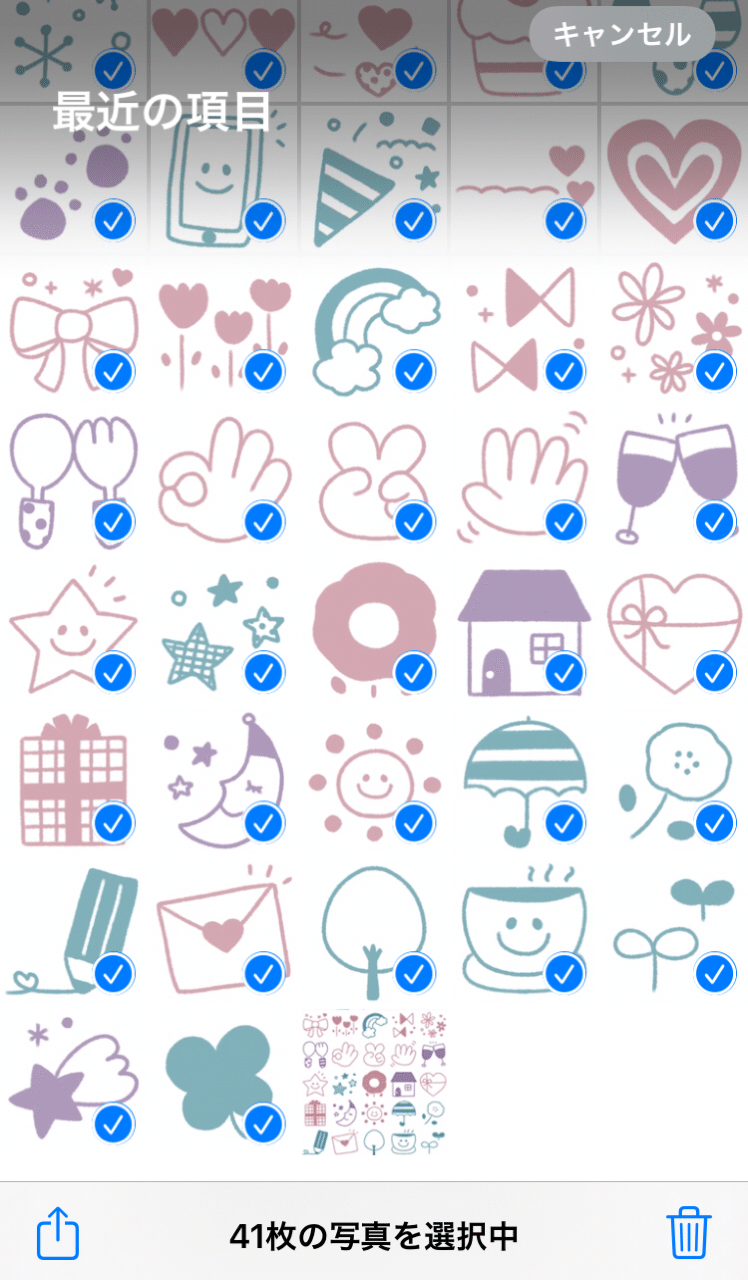Deselect the green pencil photo
The width and height of the screenshot is (748, 1280).
74,932
